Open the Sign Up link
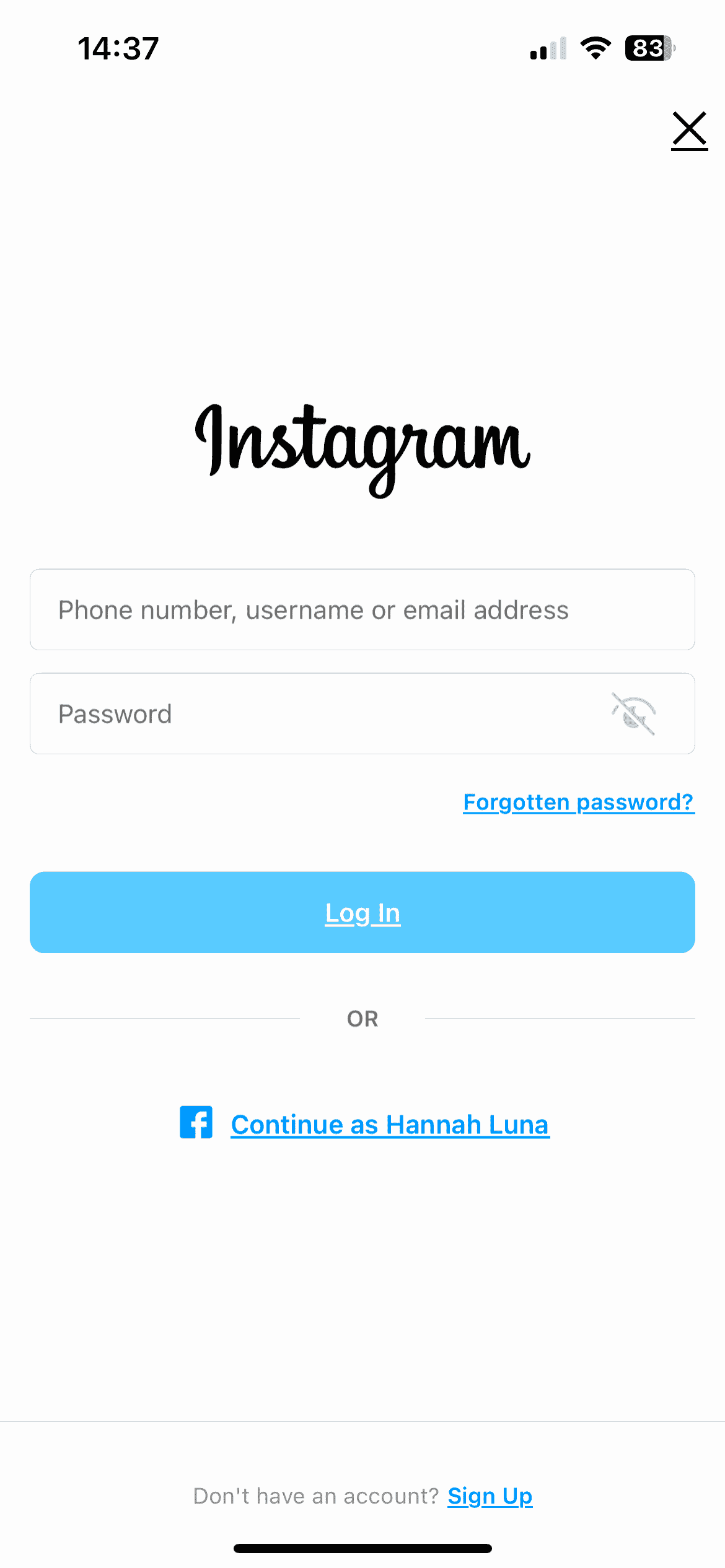This screenshot has height=1568, width=725. click(x=490, y=1496)
